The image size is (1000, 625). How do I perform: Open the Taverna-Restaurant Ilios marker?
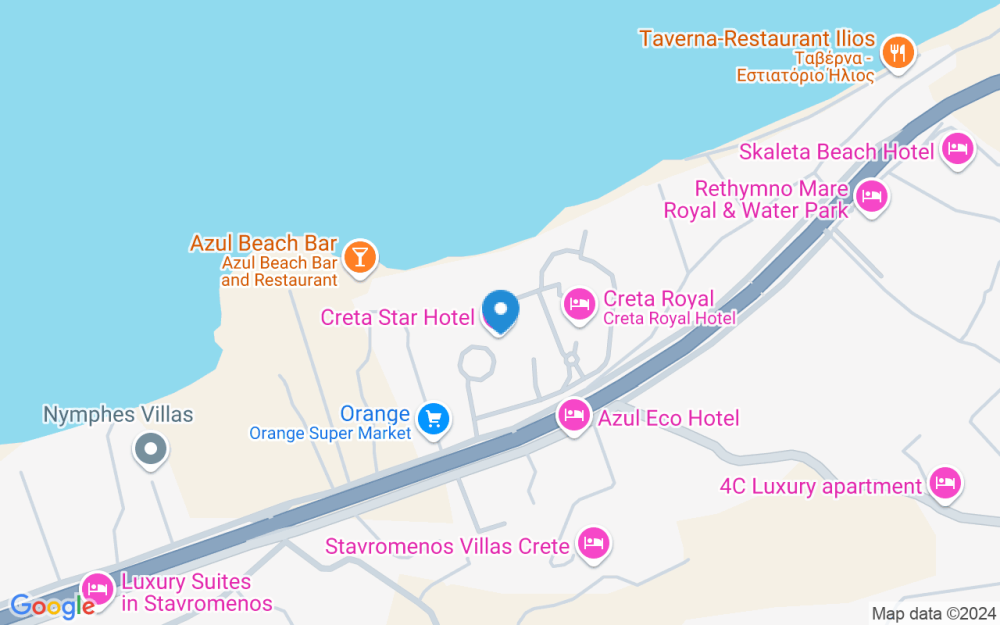tap(898, 51)
